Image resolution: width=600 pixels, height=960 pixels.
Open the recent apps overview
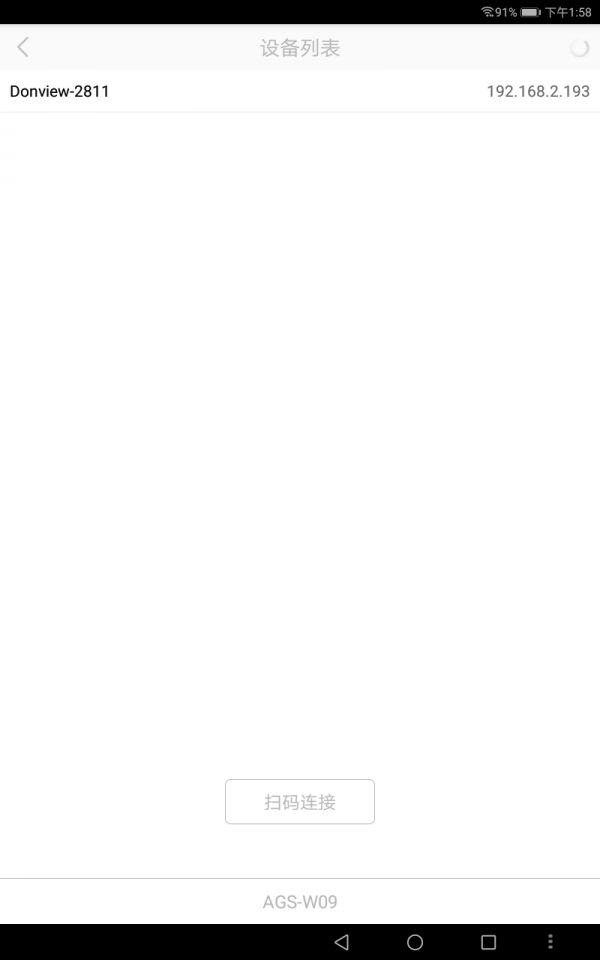point(488,942)
